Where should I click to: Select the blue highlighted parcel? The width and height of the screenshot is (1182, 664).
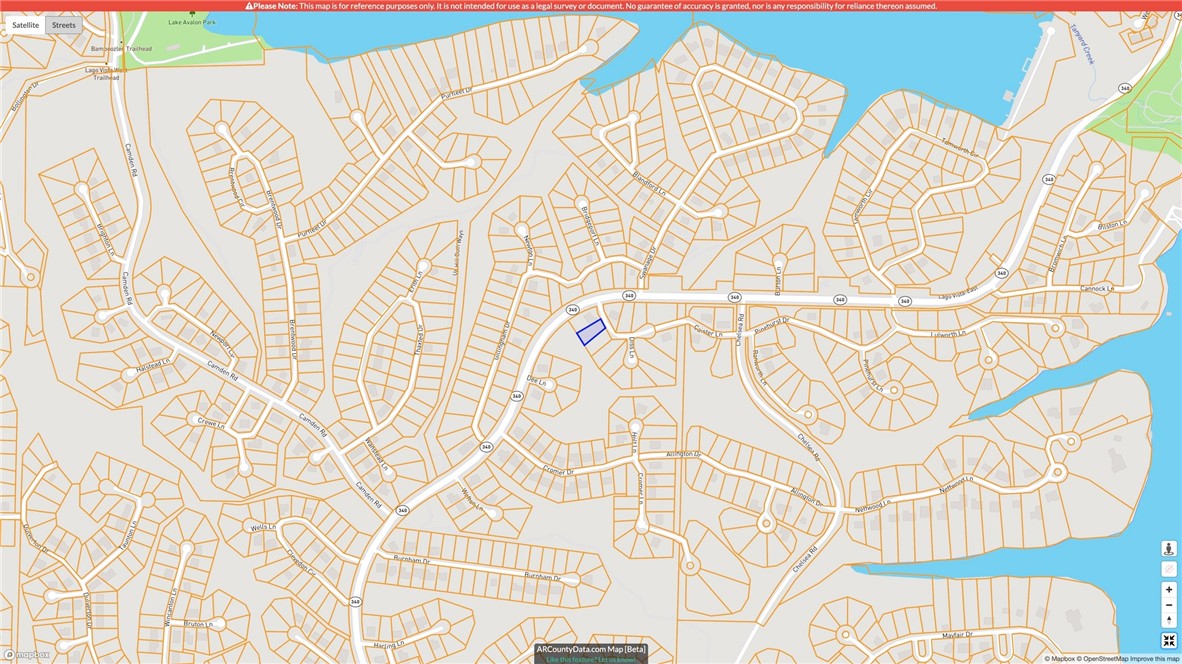[x=591, y=332]
